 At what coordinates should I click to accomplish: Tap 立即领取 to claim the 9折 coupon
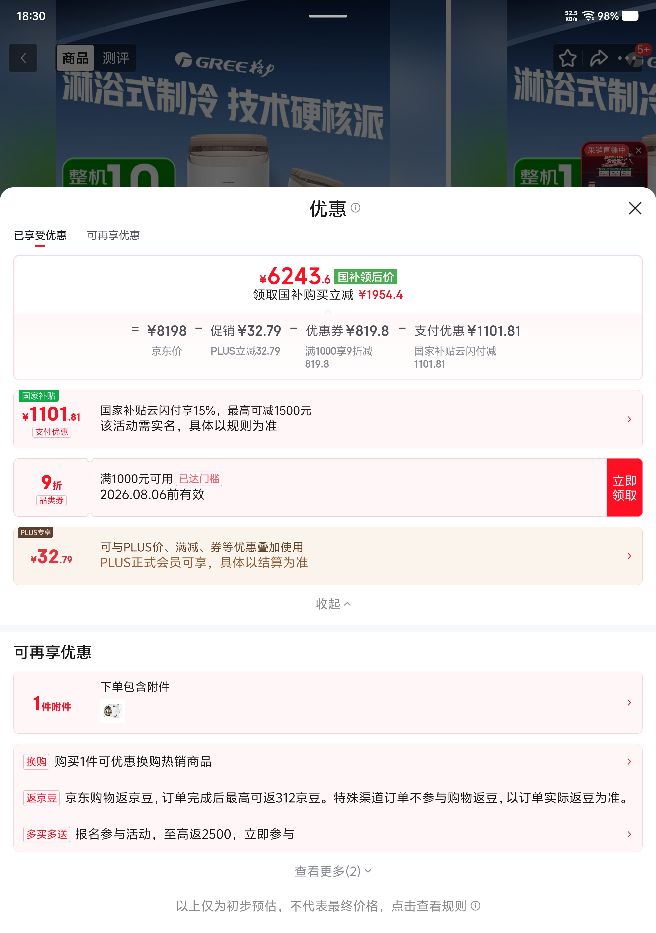[624, 487]
